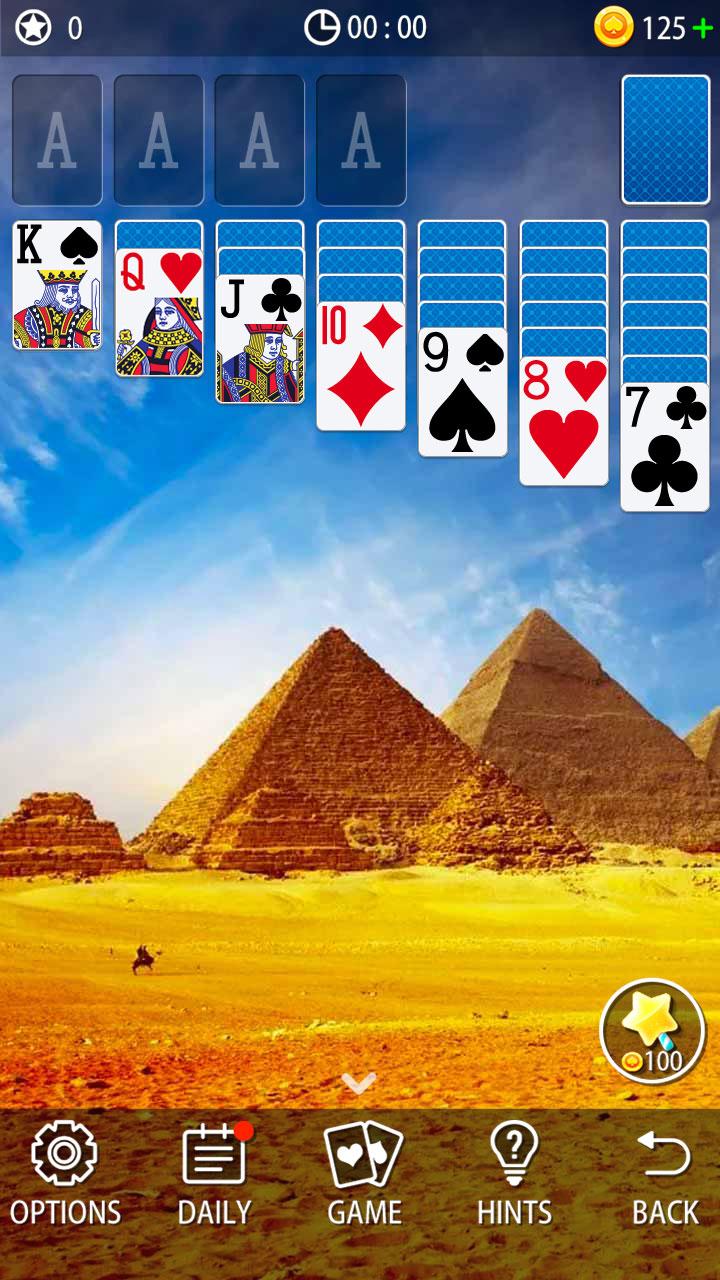Image resolution: width=720 pixels, height=1280 pixels.
Task: Open the Daily challenge
Action: pos(214,1173)
